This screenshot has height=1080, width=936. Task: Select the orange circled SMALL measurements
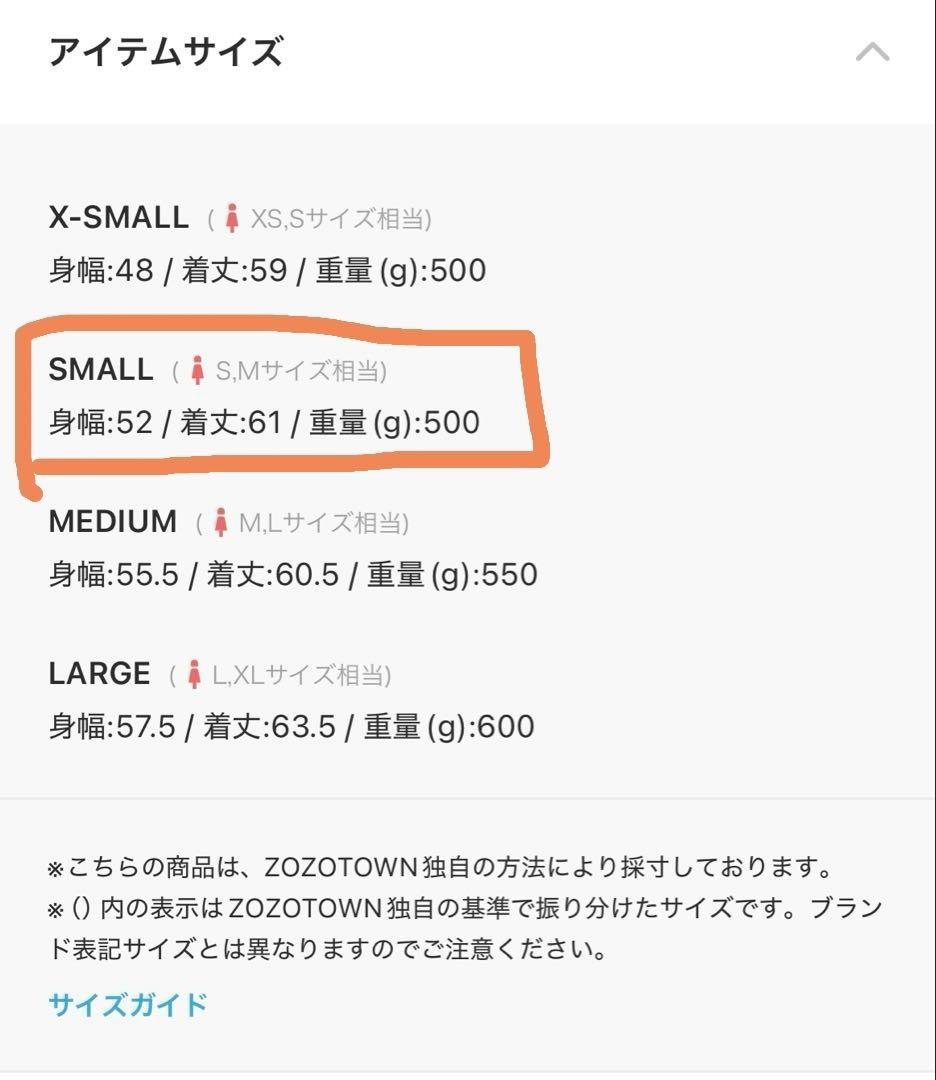(263, 423)
